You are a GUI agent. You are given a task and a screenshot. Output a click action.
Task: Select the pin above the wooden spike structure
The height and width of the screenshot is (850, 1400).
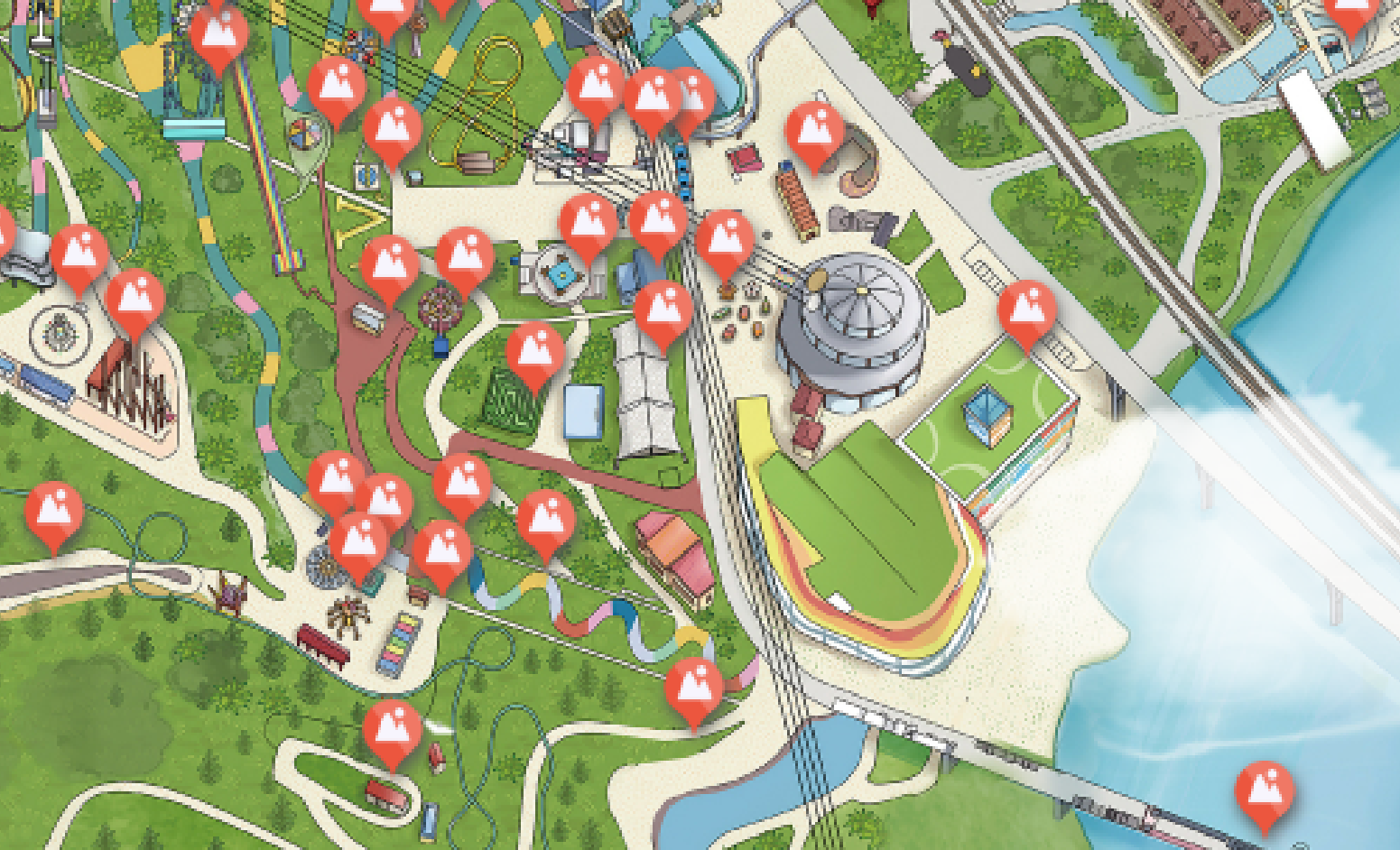134,299
